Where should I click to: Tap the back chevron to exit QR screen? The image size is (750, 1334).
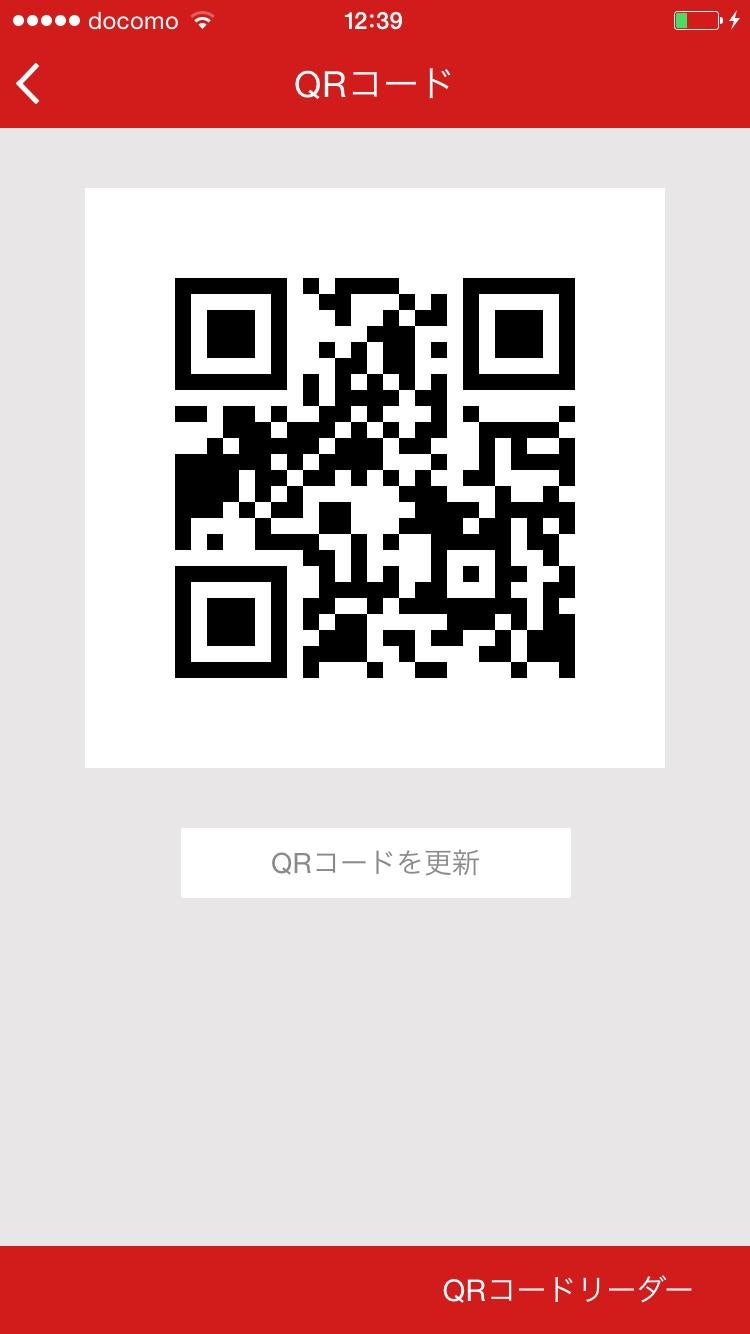pos(27,84)
